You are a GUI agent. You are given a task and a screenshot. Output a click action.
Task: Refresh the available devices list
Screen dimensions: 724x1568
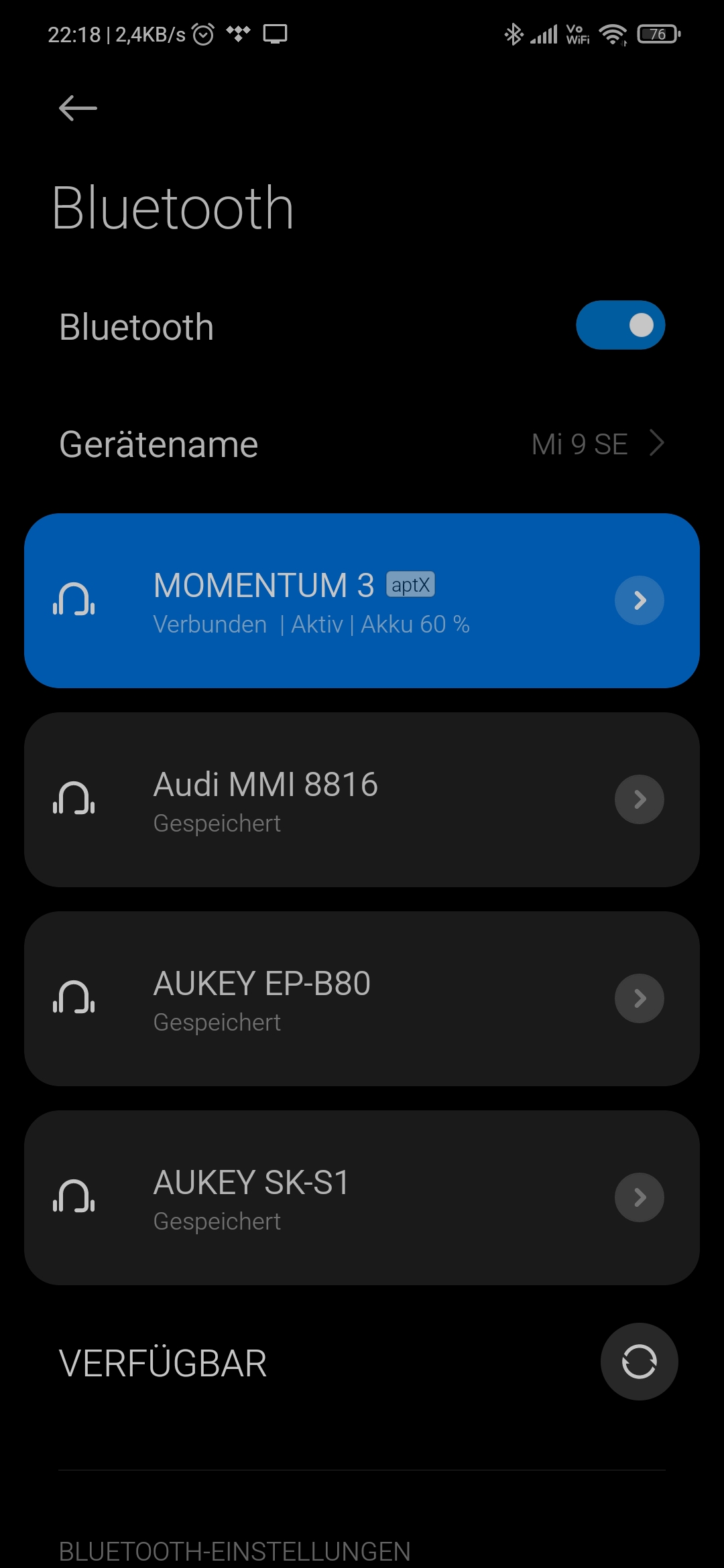pyautogui.click(x=639, y=1362)
